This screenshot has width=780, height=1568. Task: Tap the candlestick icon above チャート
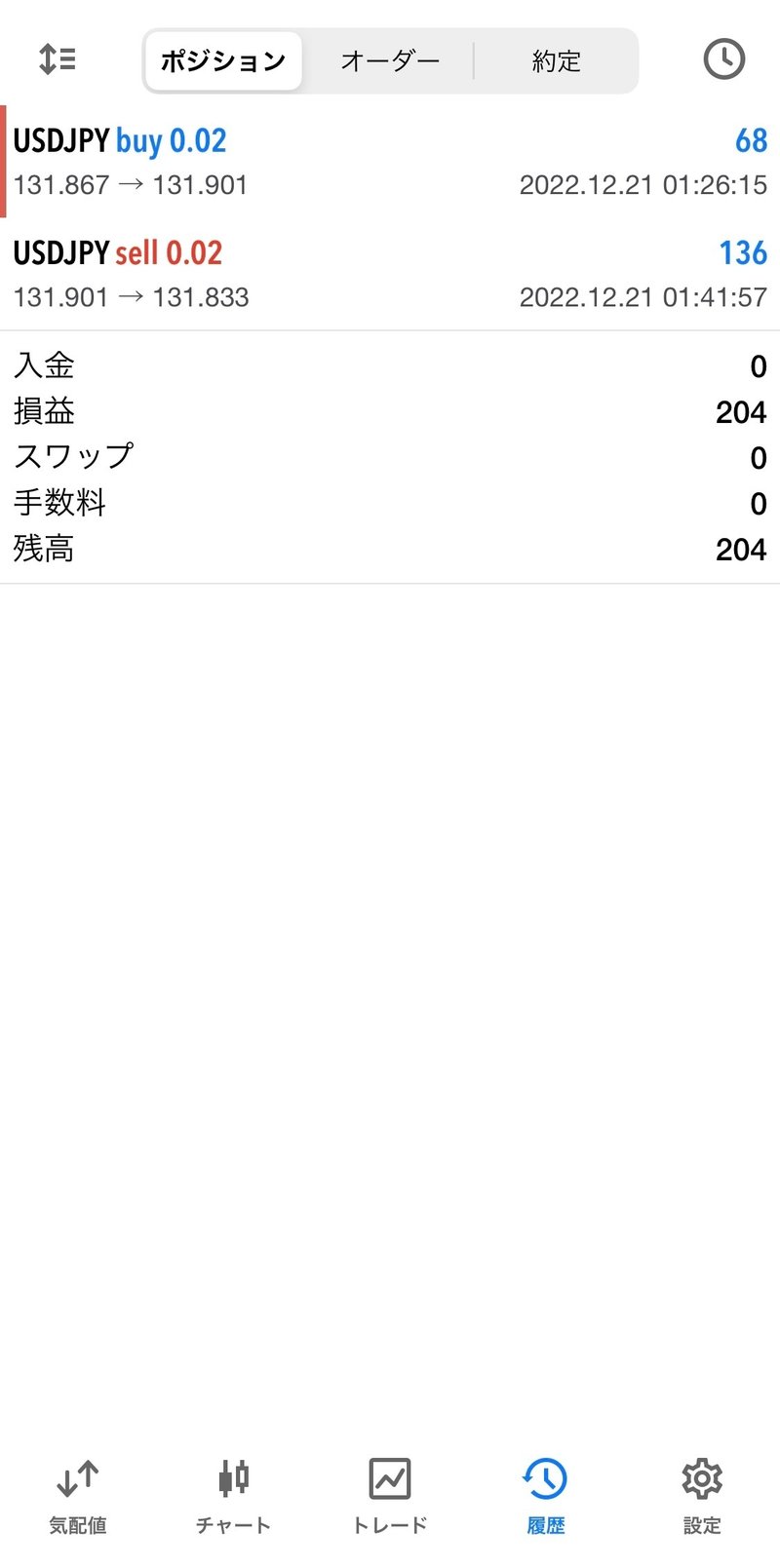tap(232, 1478)
